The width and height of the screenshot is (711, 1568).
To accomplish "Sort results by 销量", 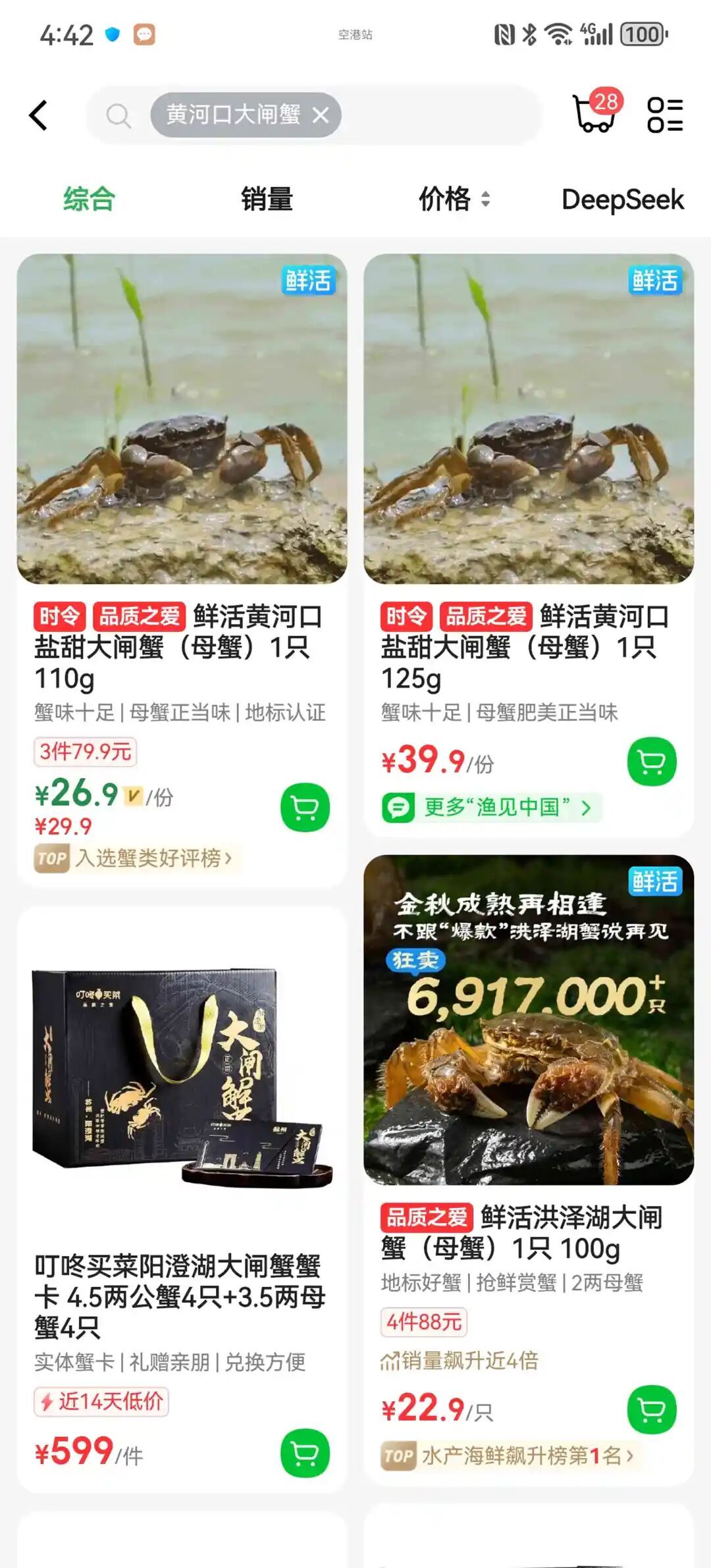I will (x=267, y=199).
